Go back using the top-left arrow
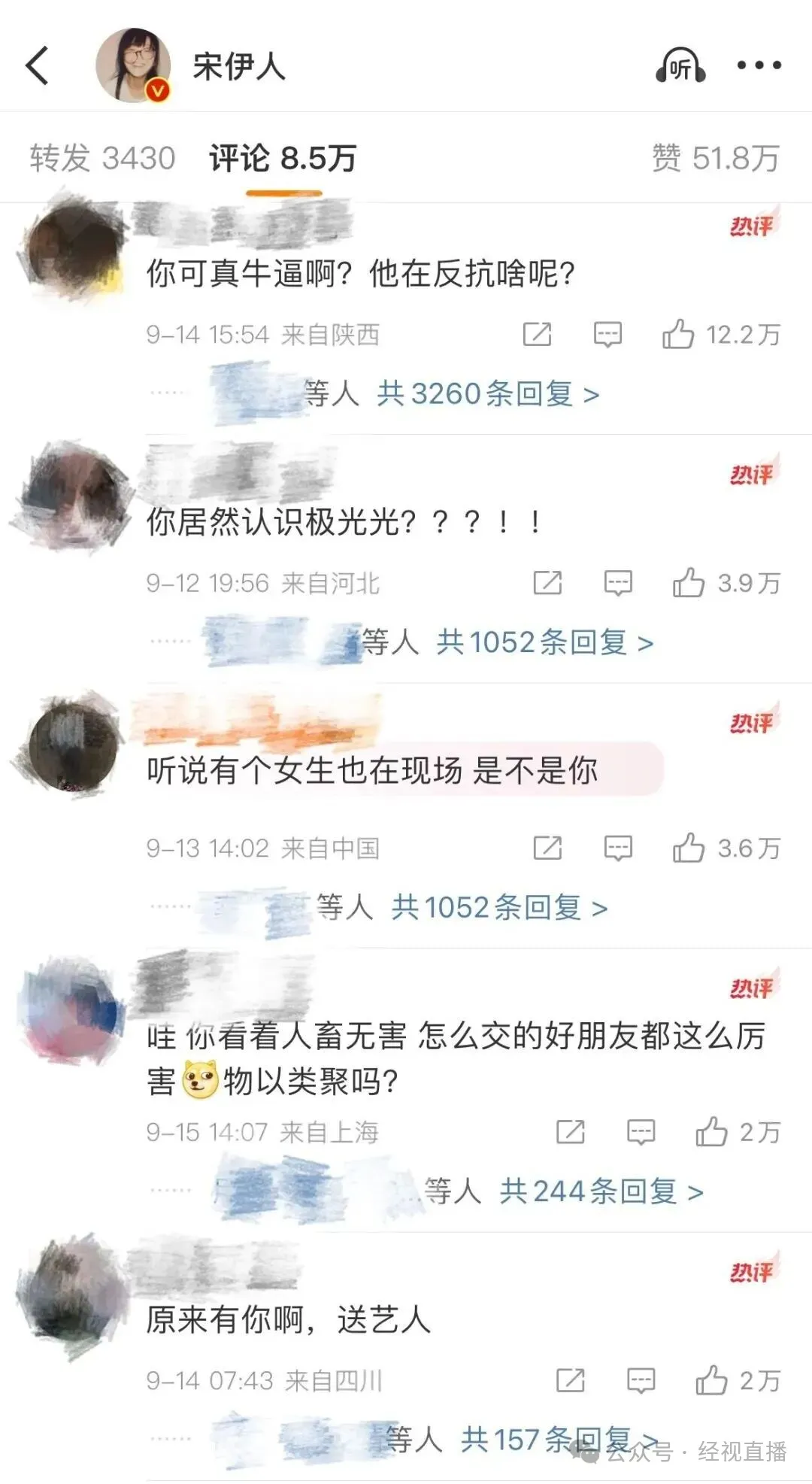 pyautogui.click(x=38, y=65)
